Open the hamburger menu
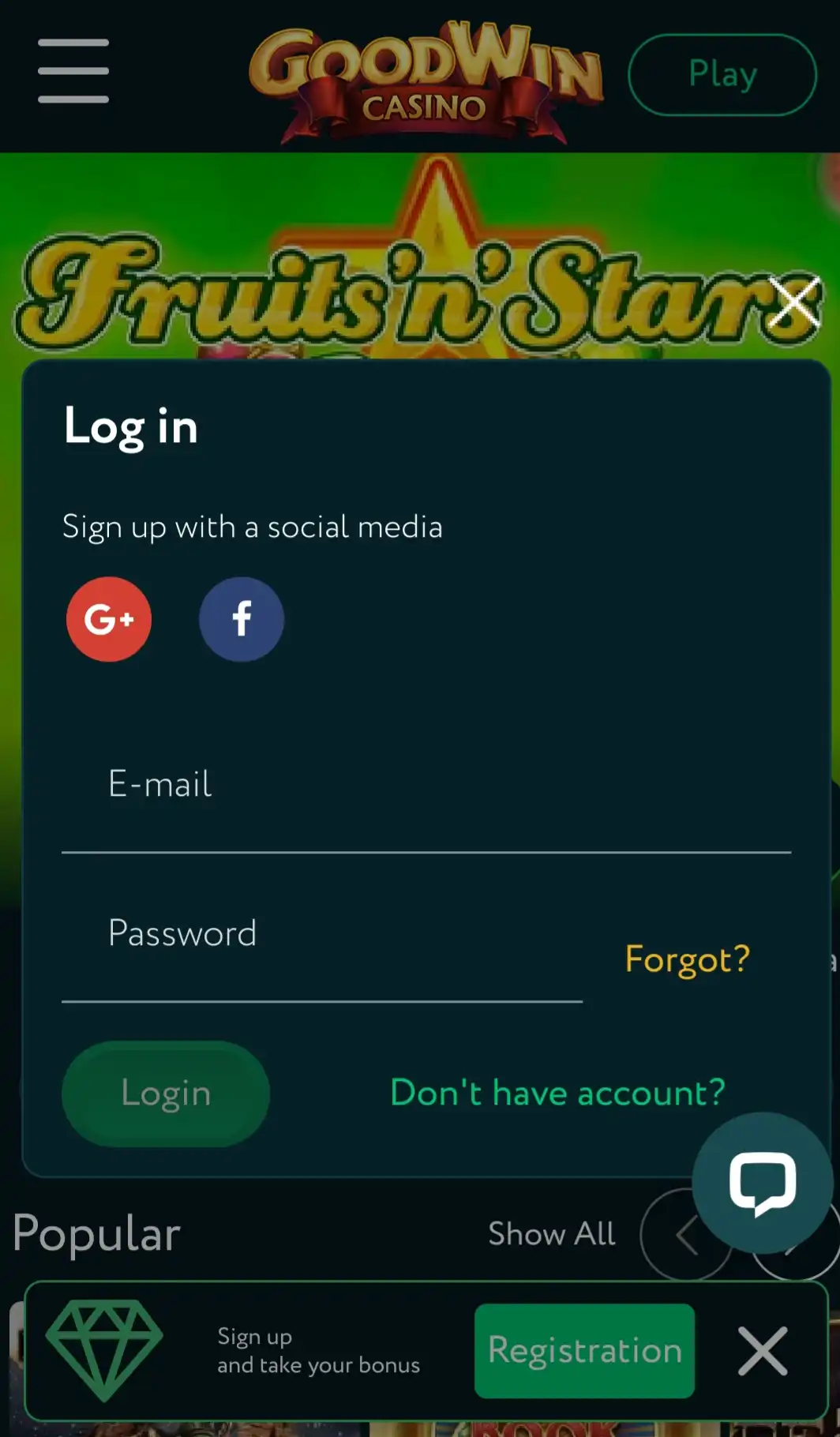This screenshot has width=840, height=1437. [x=73, y=71]
